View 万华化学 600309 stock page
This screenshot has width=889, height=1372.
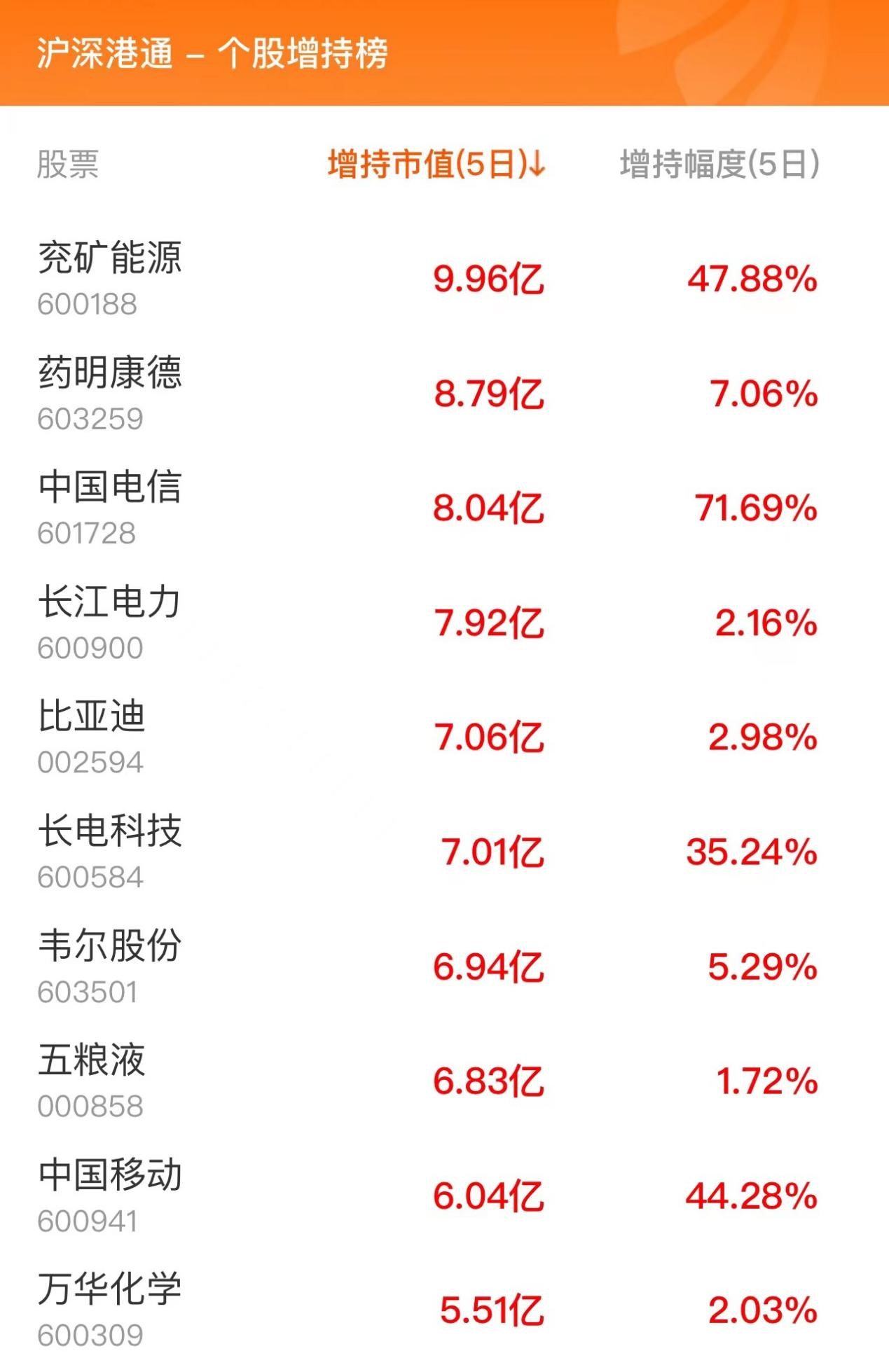point(110,1310)
